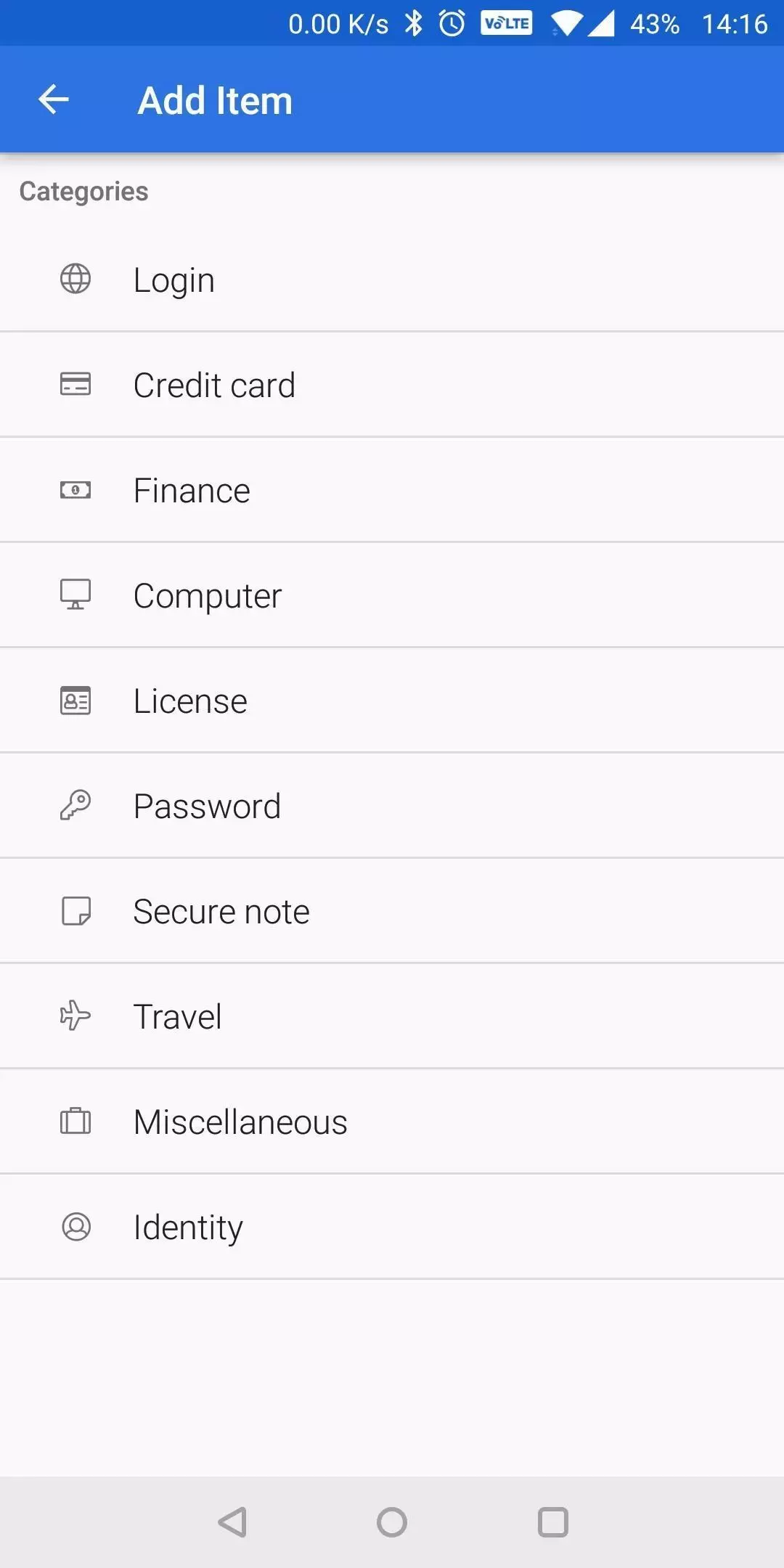Select the Identity category

(x=392, y=1227)
